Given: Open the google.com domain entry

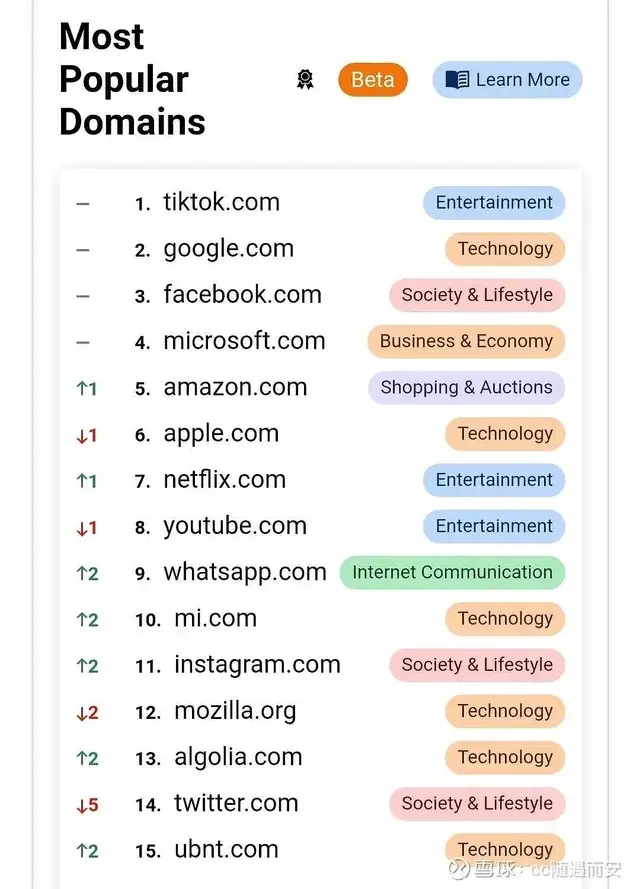Looking at the screenshot, I should point(228,248).
